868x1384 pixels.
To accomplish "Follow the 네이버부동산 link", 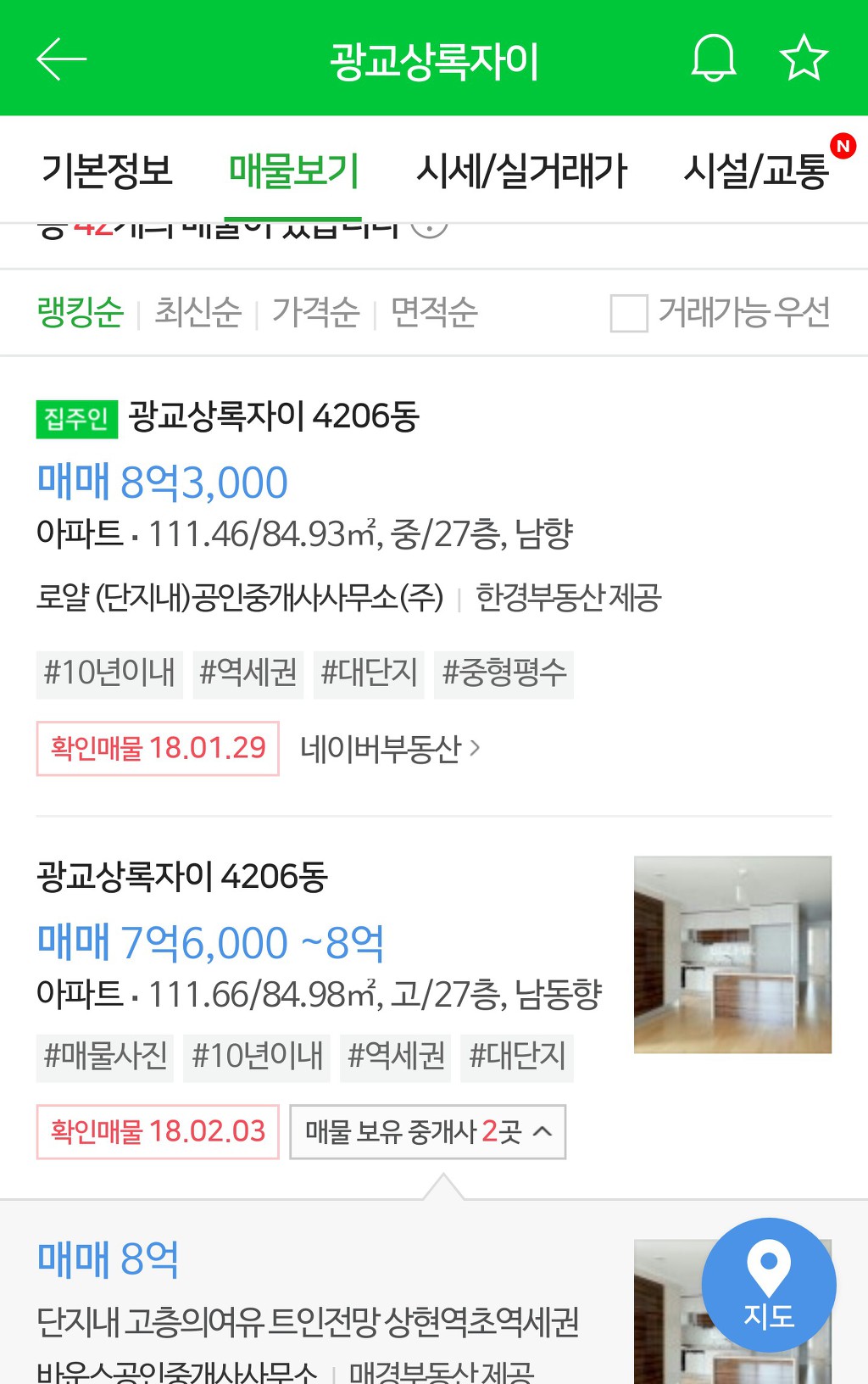I will pyautogui.click(x=390, y=749).
